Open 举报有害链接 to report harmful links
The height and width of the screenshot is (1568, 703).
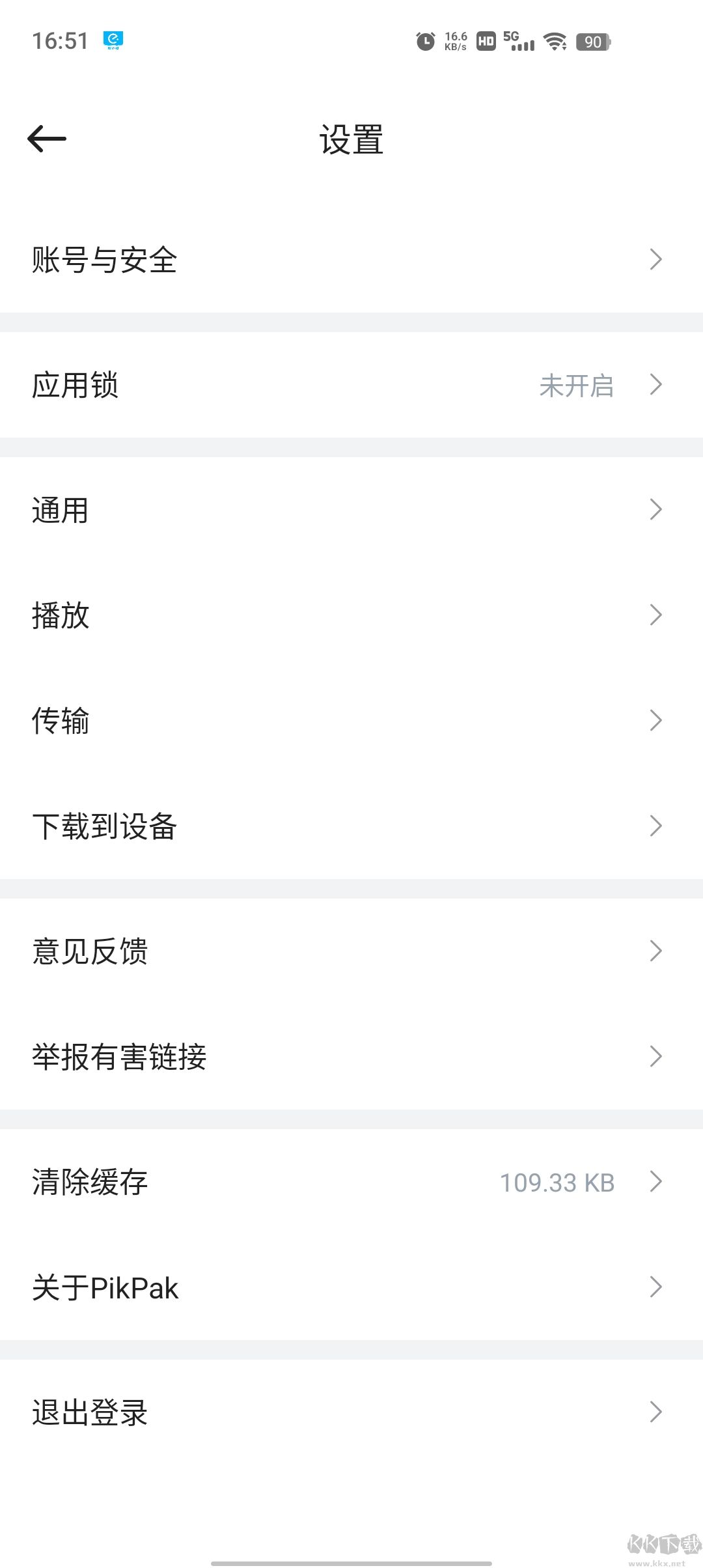[351, 1057]
